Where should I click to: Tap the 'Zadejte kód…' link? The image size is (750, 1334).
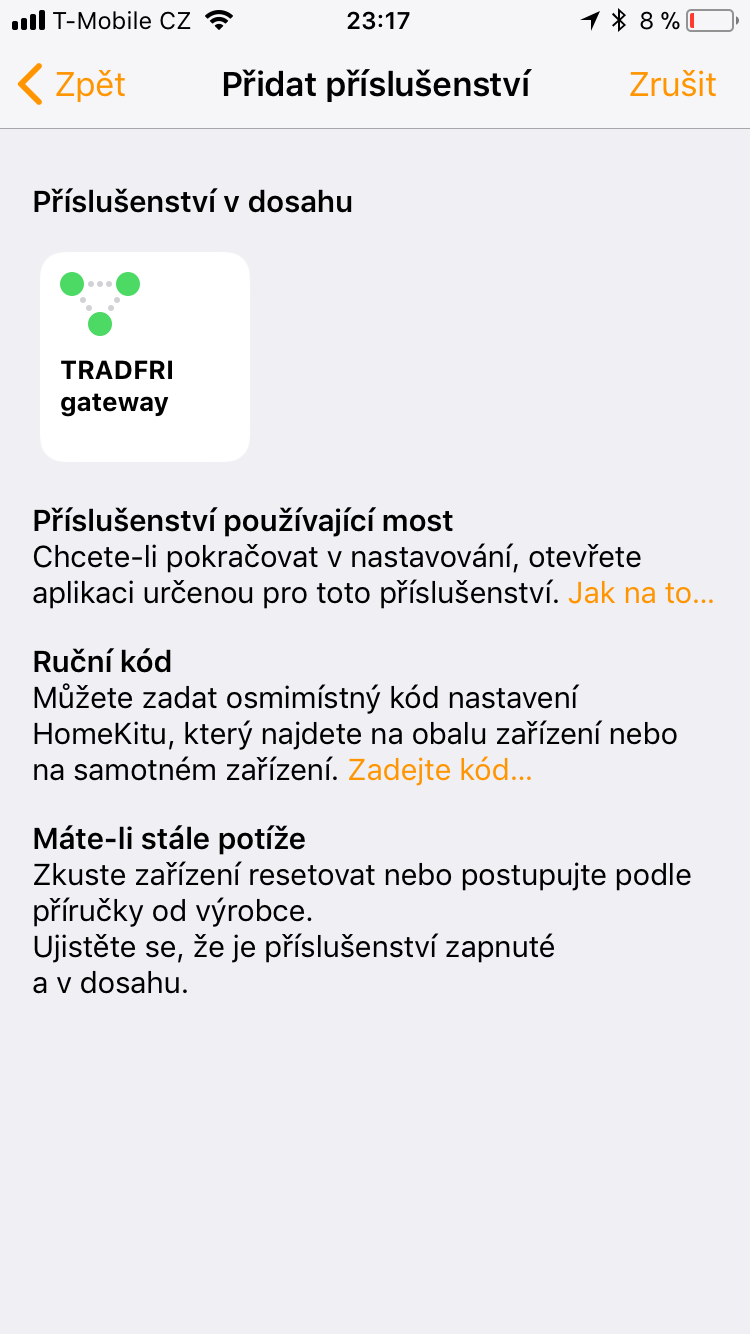440,770
